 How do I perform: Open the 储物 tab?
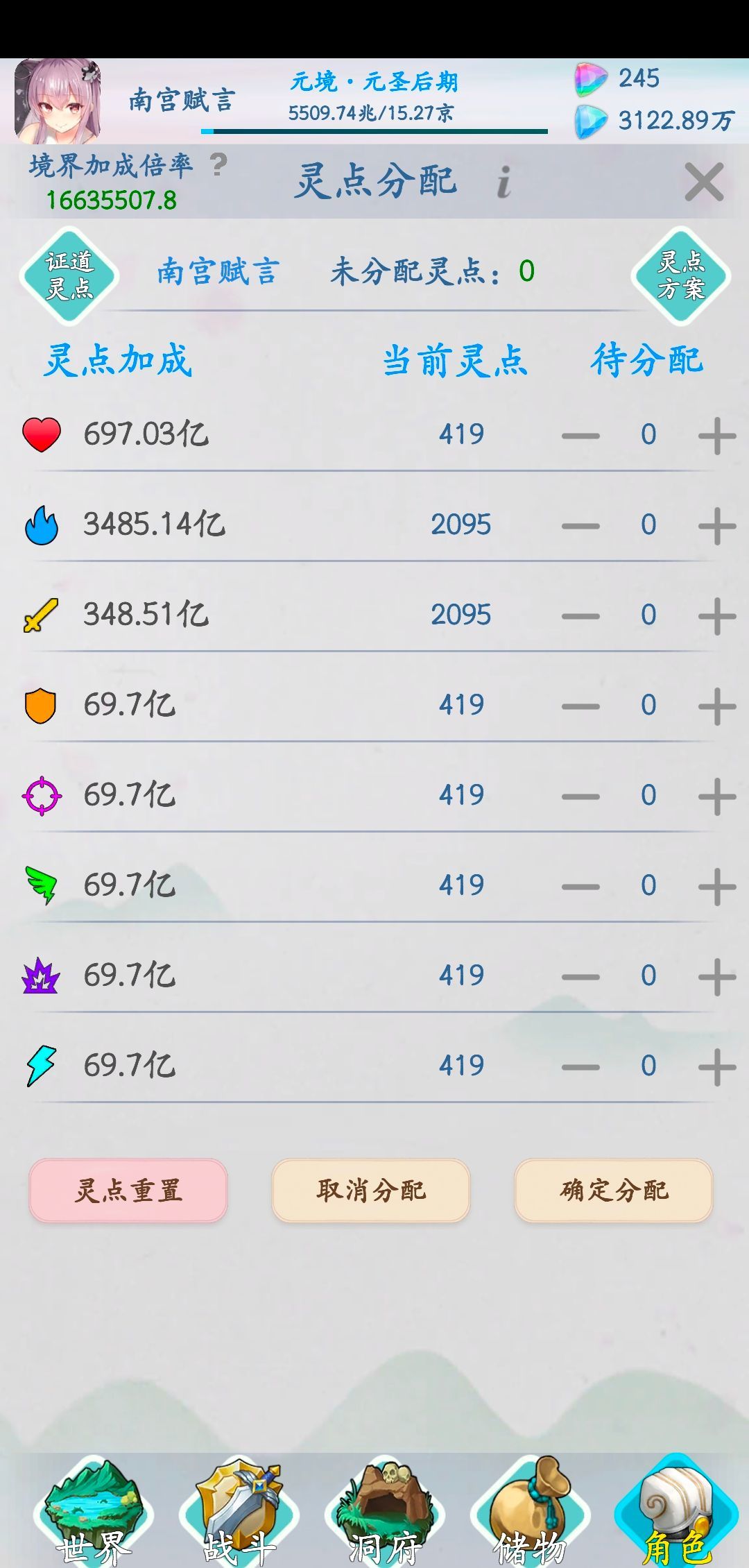point(531,1511)
